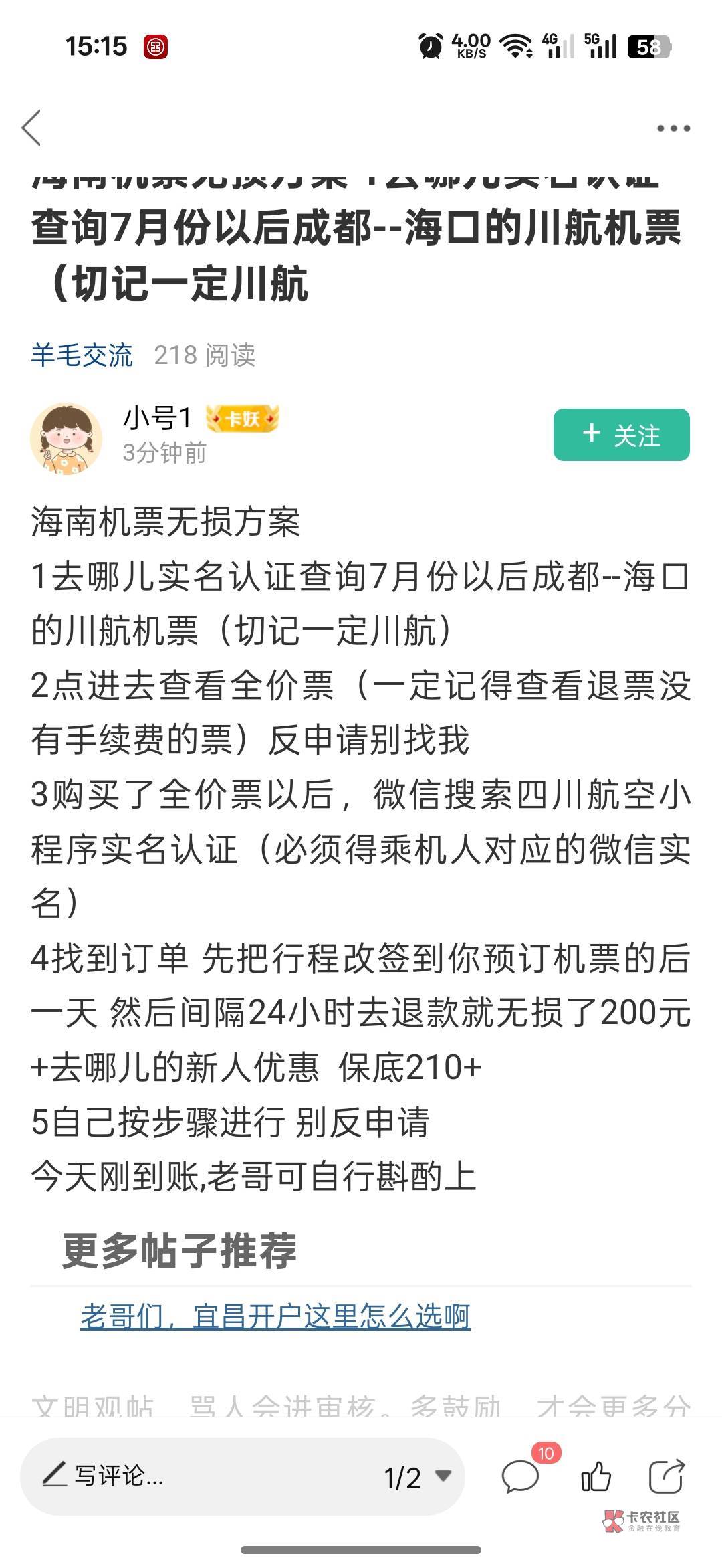Share this post
This screenshot has height=1568, width=722.
pos(668,1475)
